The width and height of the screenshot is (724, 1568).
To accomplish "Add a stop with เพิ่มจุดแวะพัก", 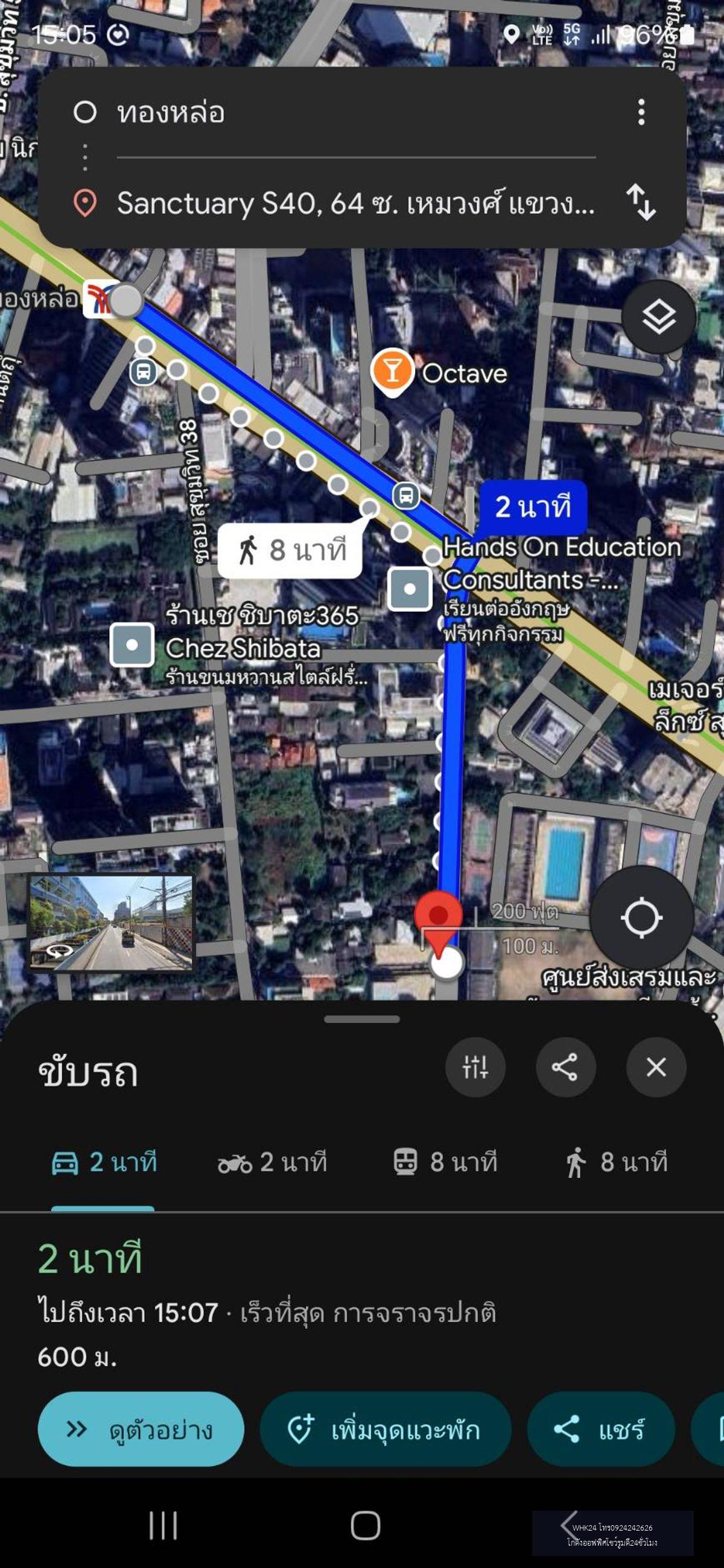I will coord(385,1429).
